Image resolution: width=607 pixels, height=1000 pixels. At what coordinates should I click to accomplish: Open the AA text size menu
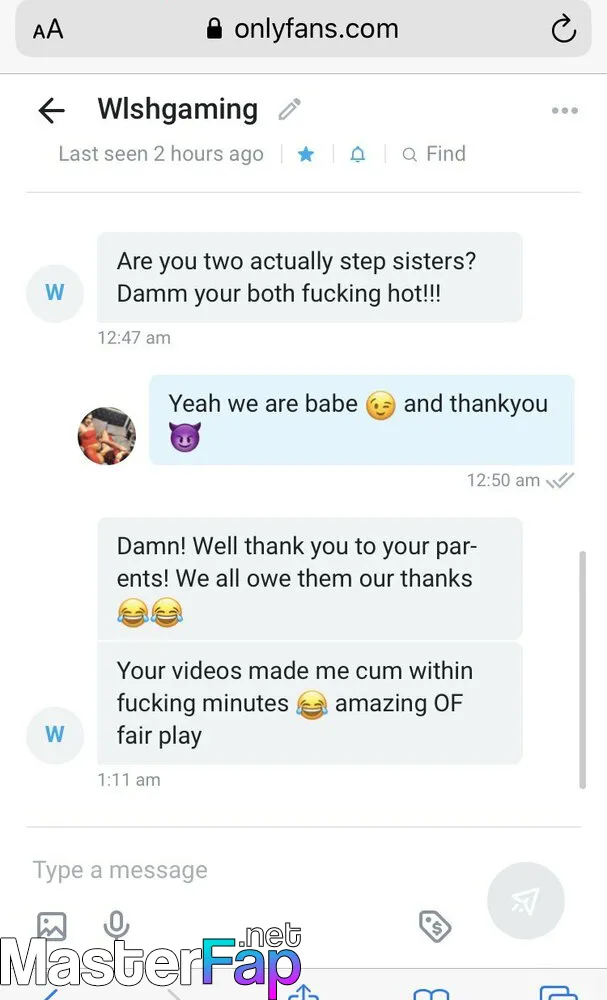tap(48, 29)
